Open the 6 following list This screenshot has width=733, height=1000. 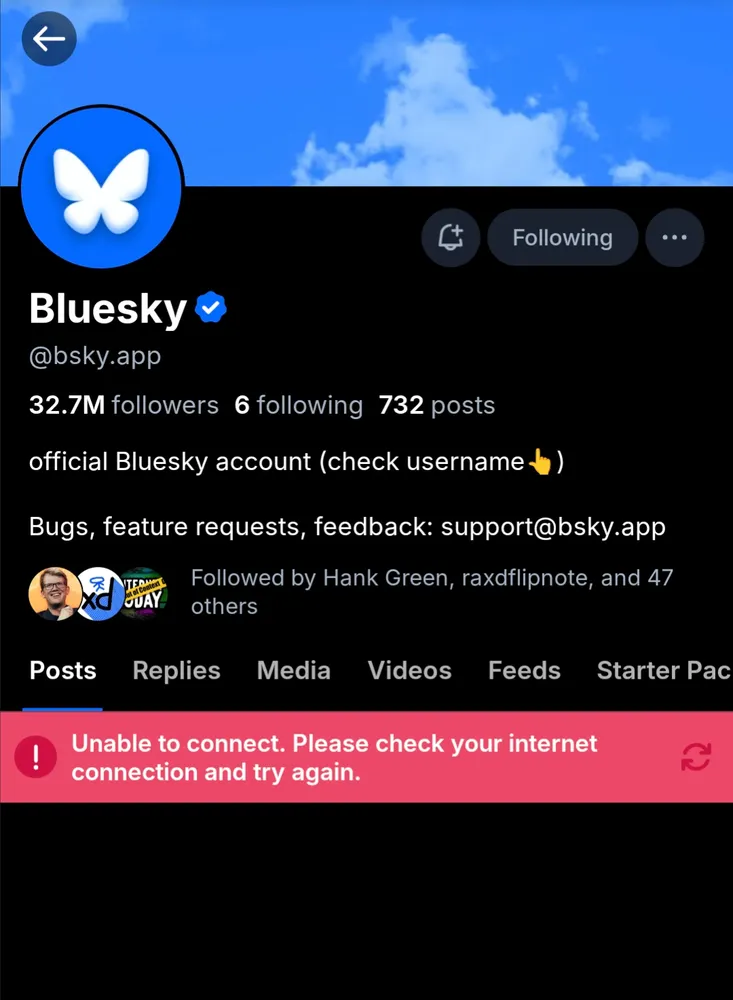pyautogui.click(x=298, y=405)
